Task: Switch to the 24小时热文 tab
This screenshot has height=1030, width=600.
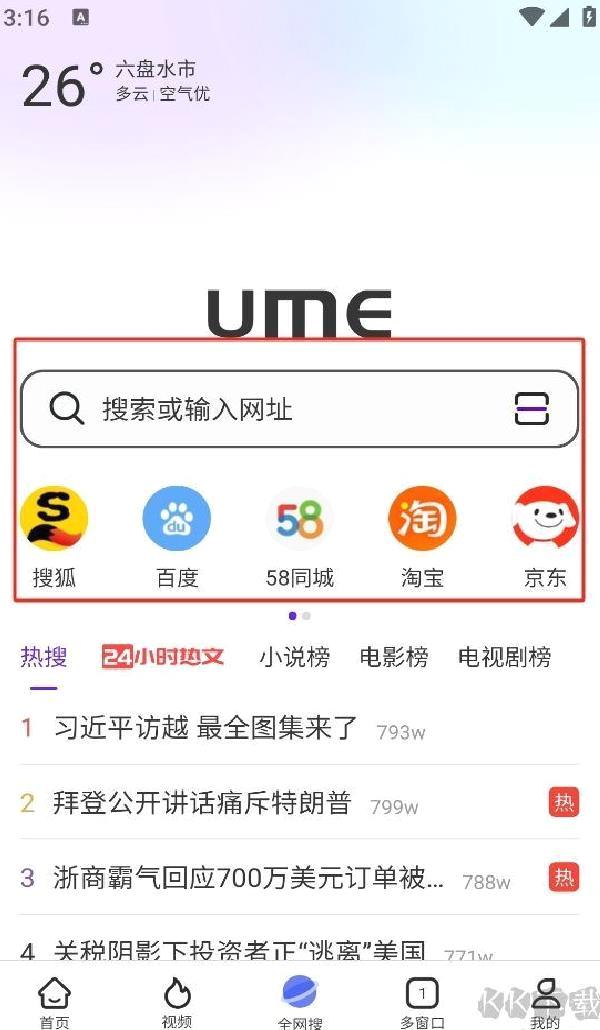Action: coord(163,657)
